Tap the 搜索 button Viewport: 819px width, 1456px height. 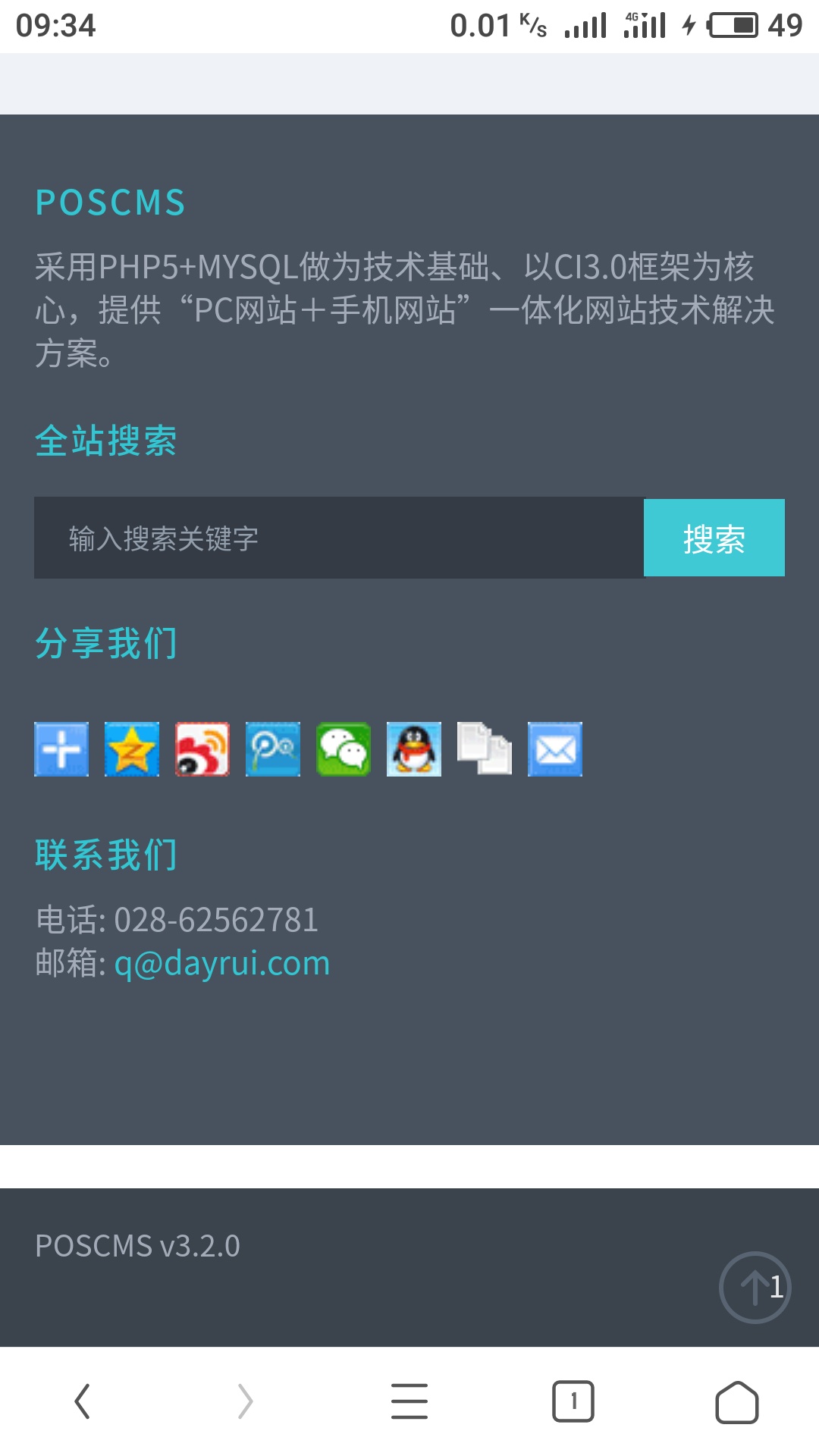714,538
